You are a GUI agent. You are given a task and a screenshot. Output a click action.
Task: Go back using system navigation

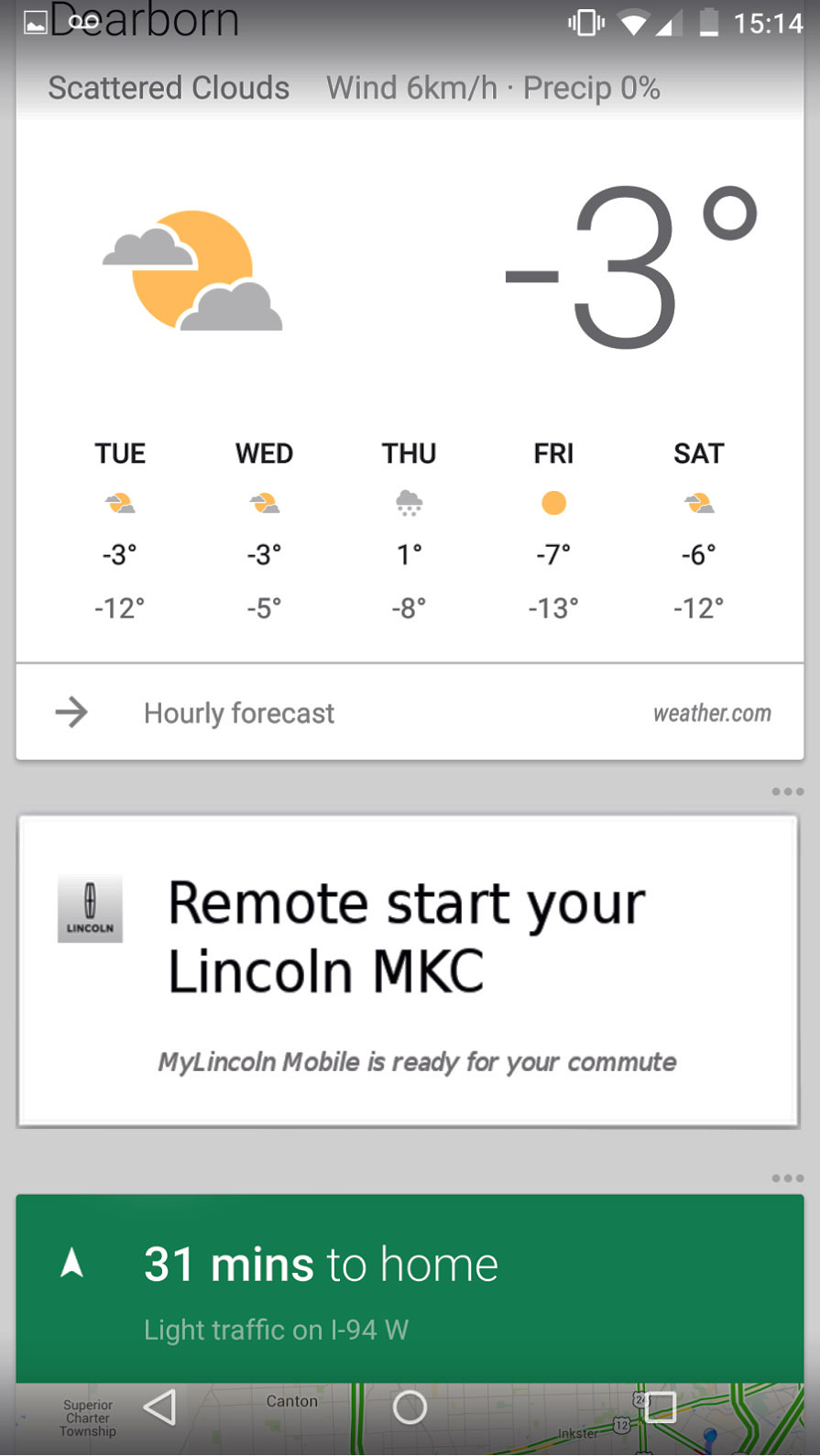point(160,1407)
